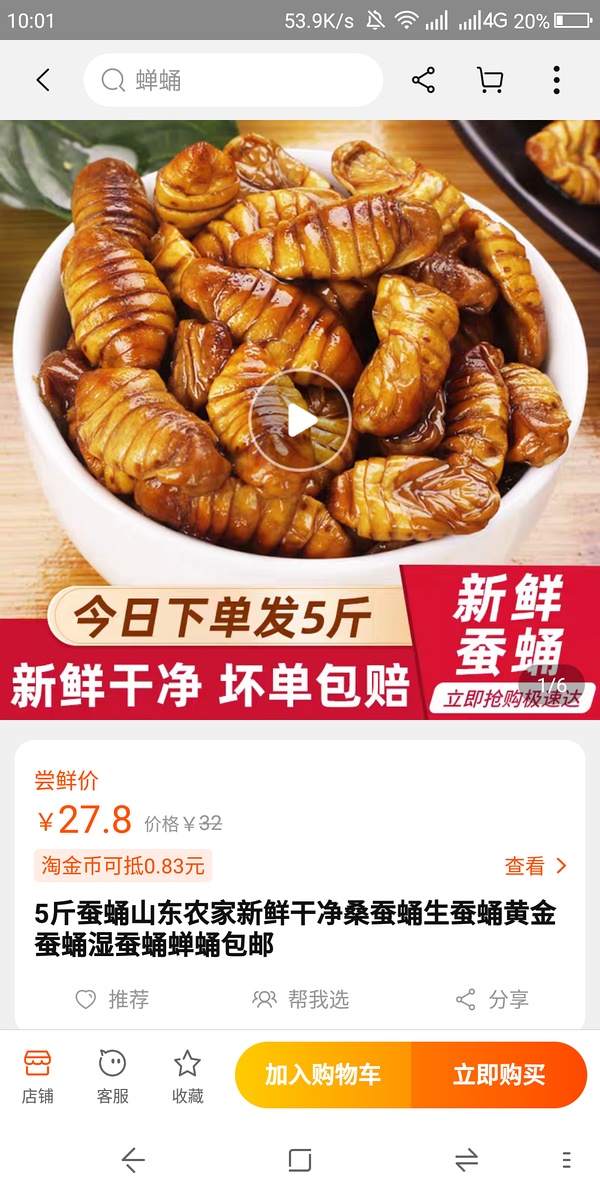The image size is (600, 1200).
Task: Tap the system back button
Action: click(x=133, y=1160)
